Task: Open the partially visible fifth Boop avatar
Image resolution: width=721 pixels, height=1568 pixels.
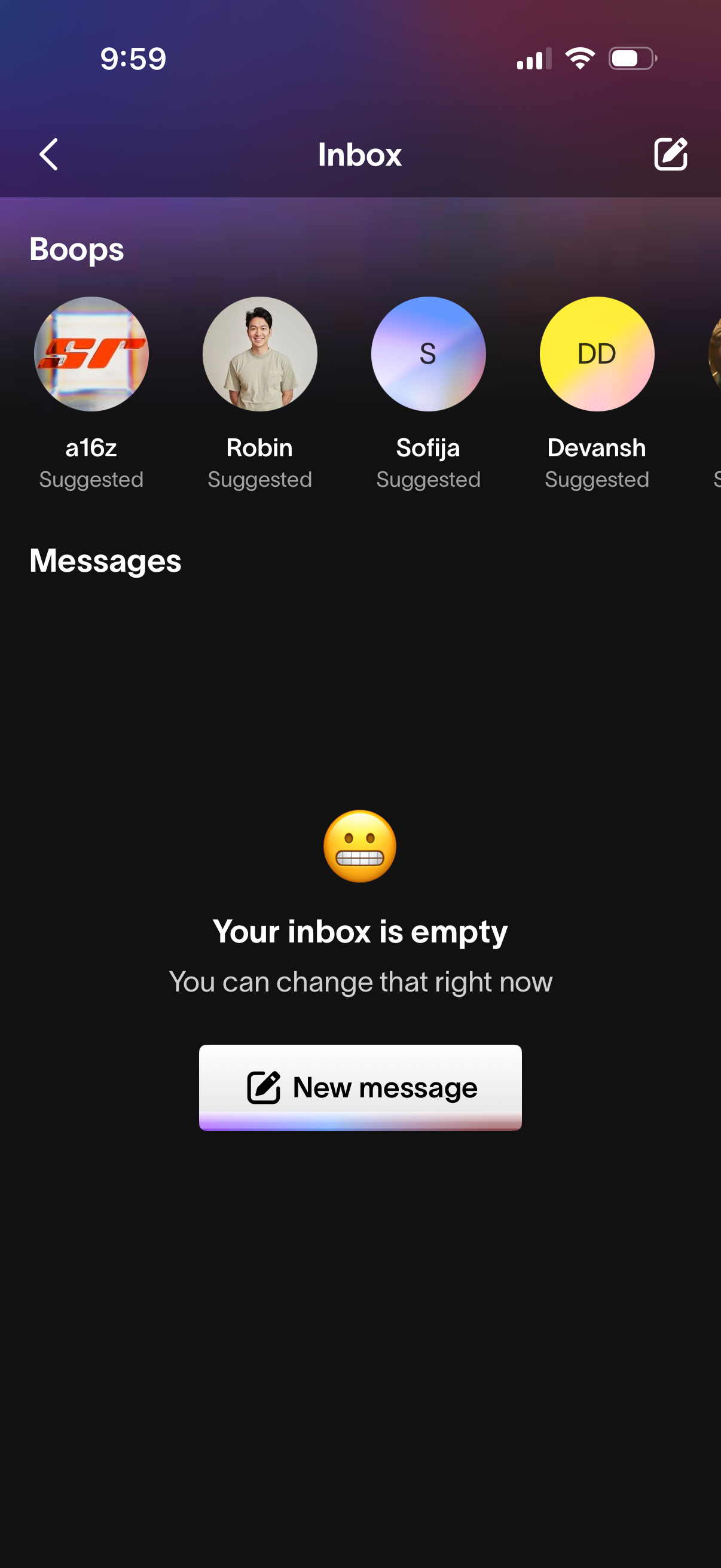Action: pyautogui.click(x=714, y=353)
